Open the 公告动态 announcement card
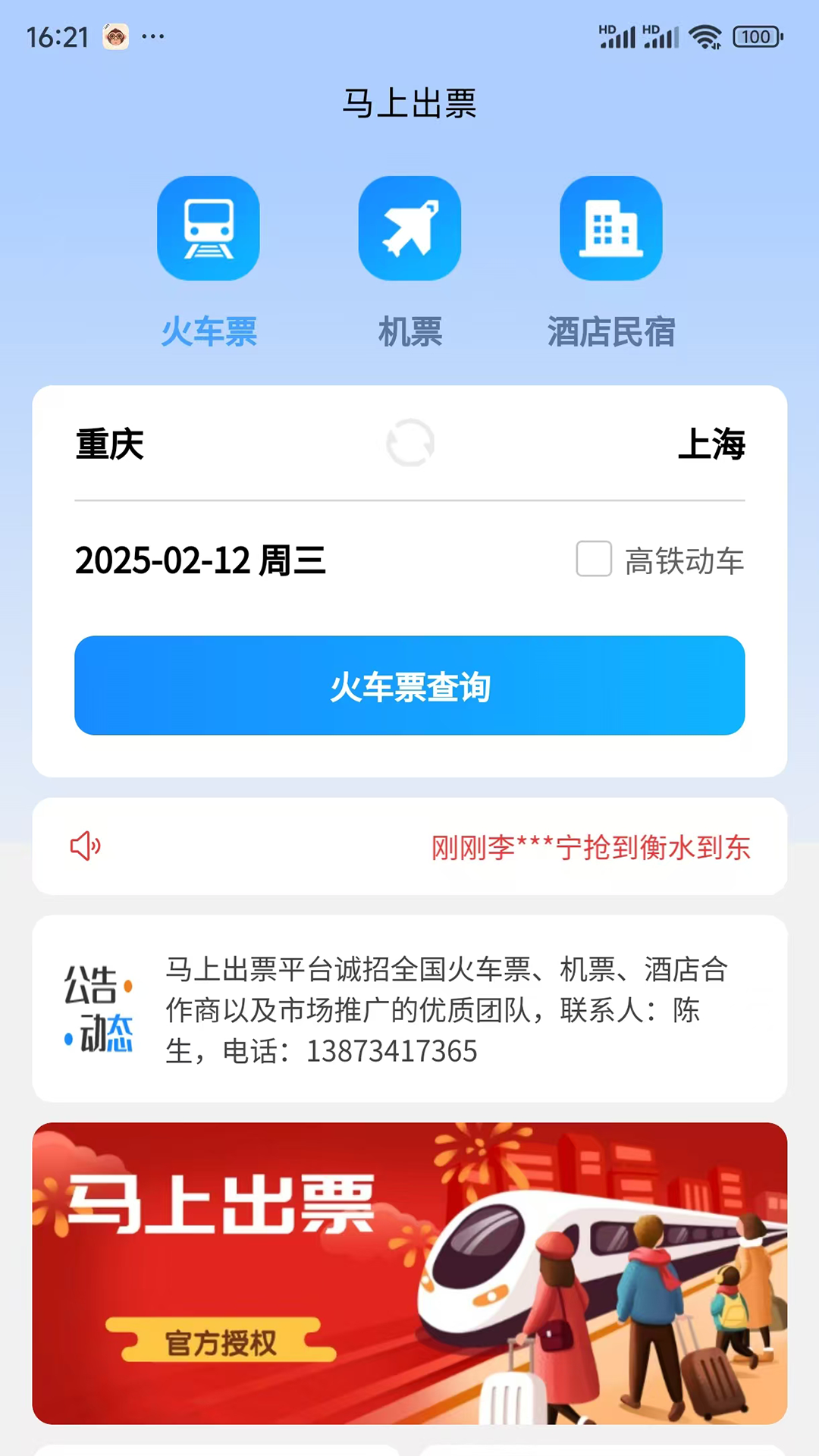This screenshot has height=1456, width=819. 409,1009
